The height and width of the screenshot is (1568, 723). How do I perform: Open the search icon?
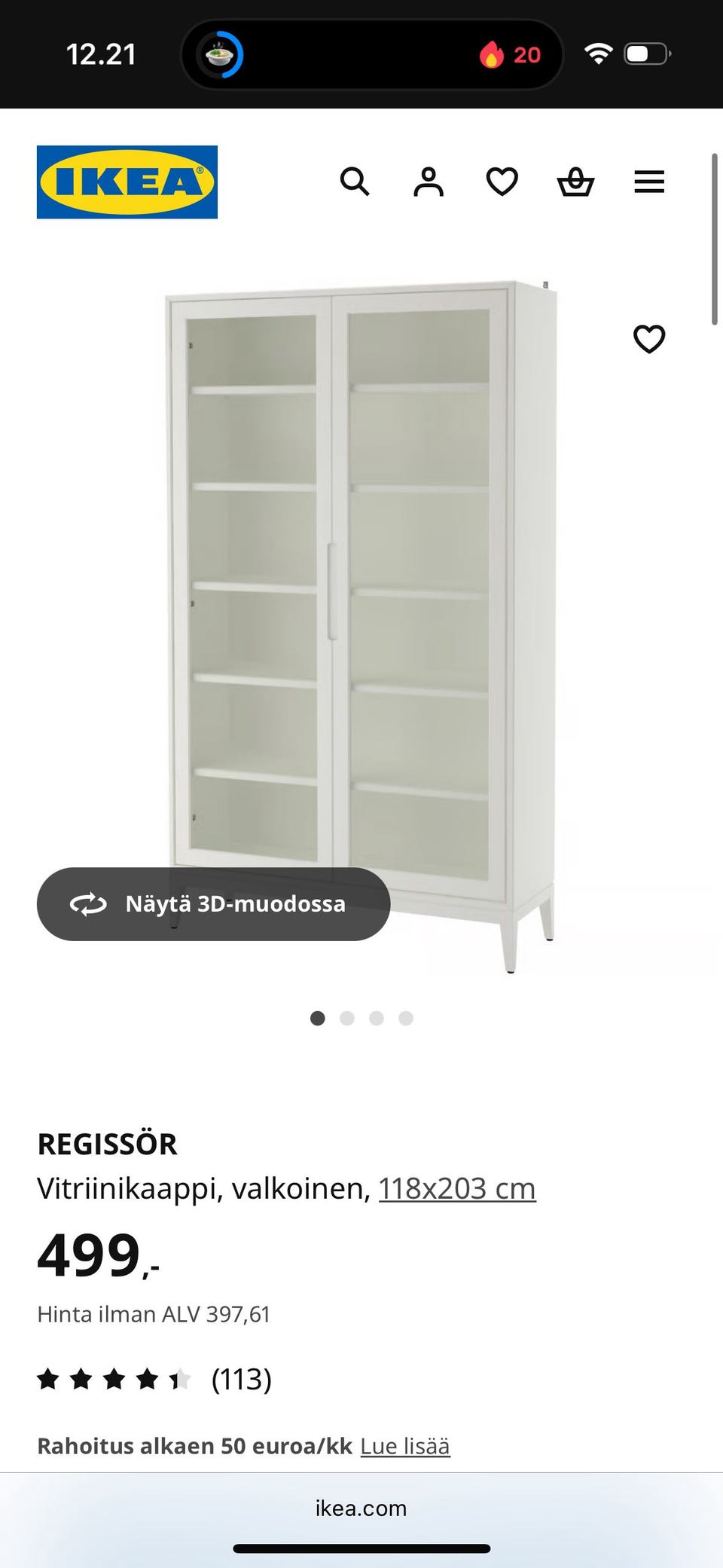[355, 182]
